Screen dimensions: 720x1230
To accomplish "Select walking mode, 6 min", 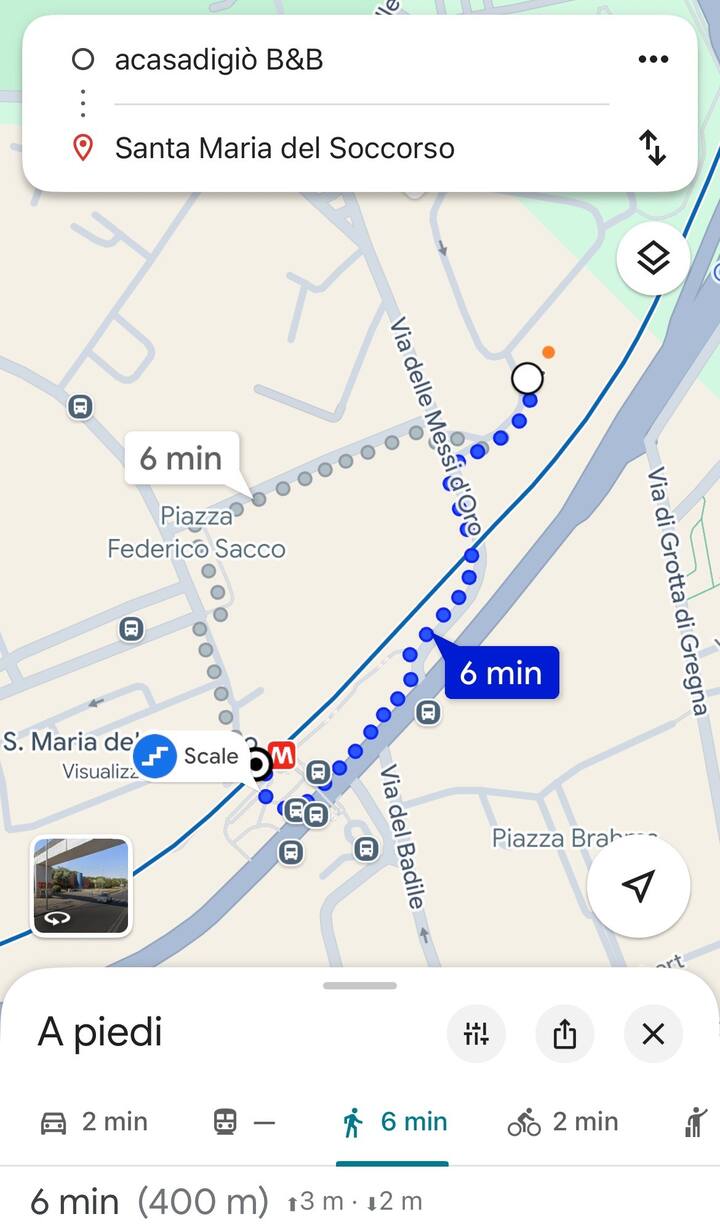I will coord(393,1122).
